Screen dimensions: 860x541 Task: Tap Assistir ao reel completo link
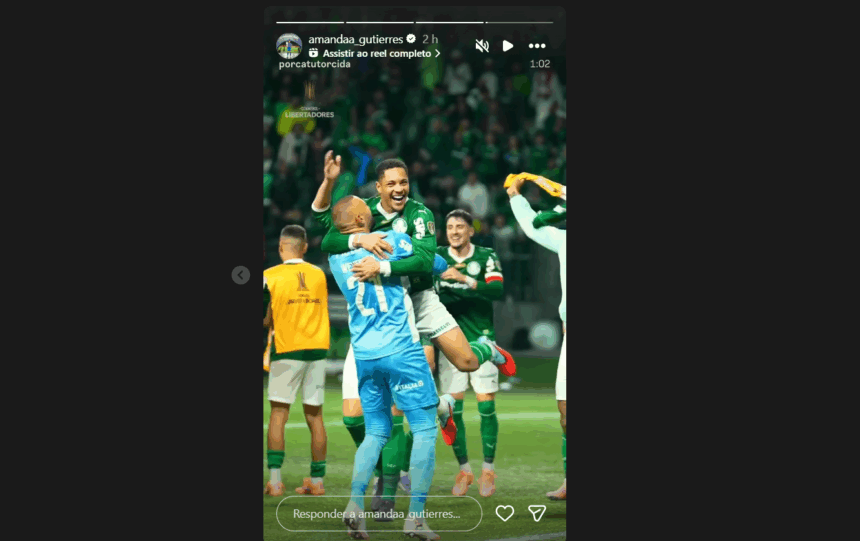tap(376, 53)
